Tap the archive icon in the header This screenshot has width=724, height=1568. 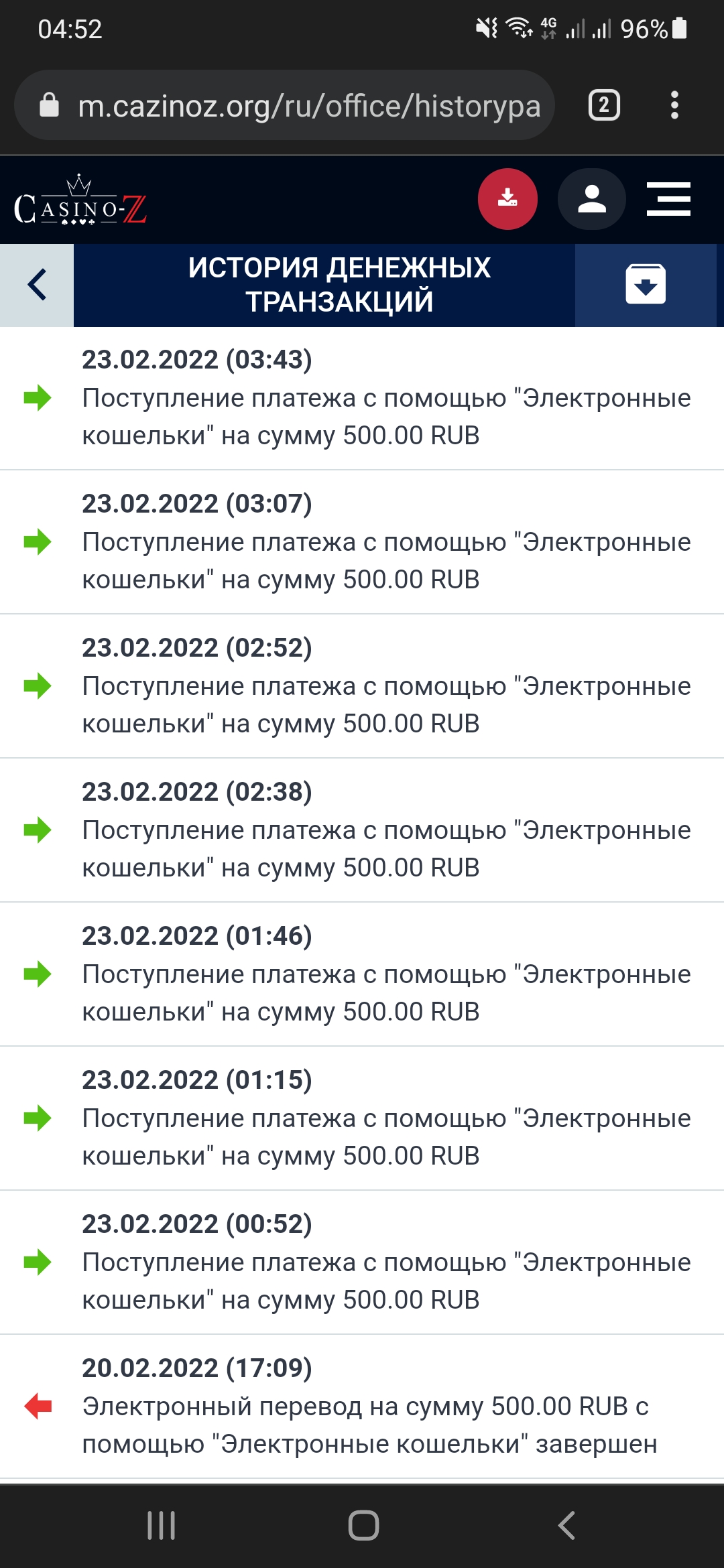point(646,285)
